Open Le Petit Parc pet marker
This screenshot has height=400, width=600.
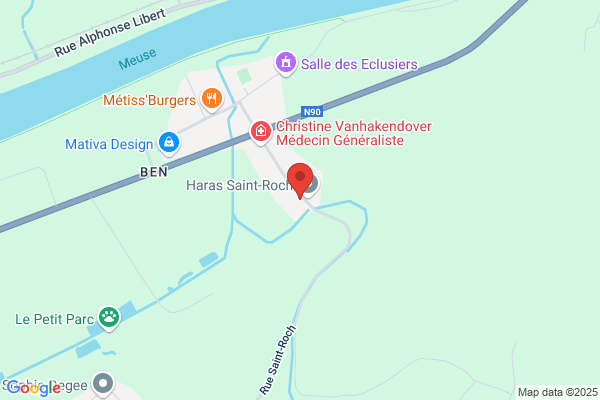pyautogui.click(x=109, y=318)
